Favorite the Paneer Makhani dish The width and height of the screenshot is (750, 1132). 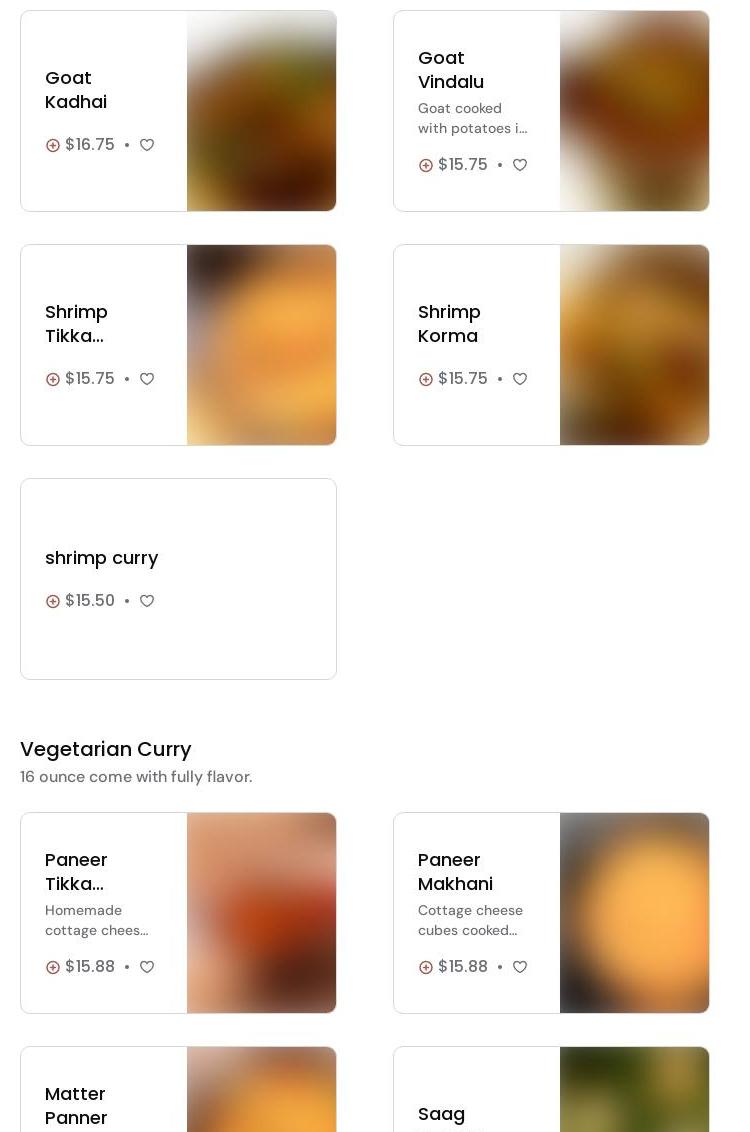tap(520, 967)
